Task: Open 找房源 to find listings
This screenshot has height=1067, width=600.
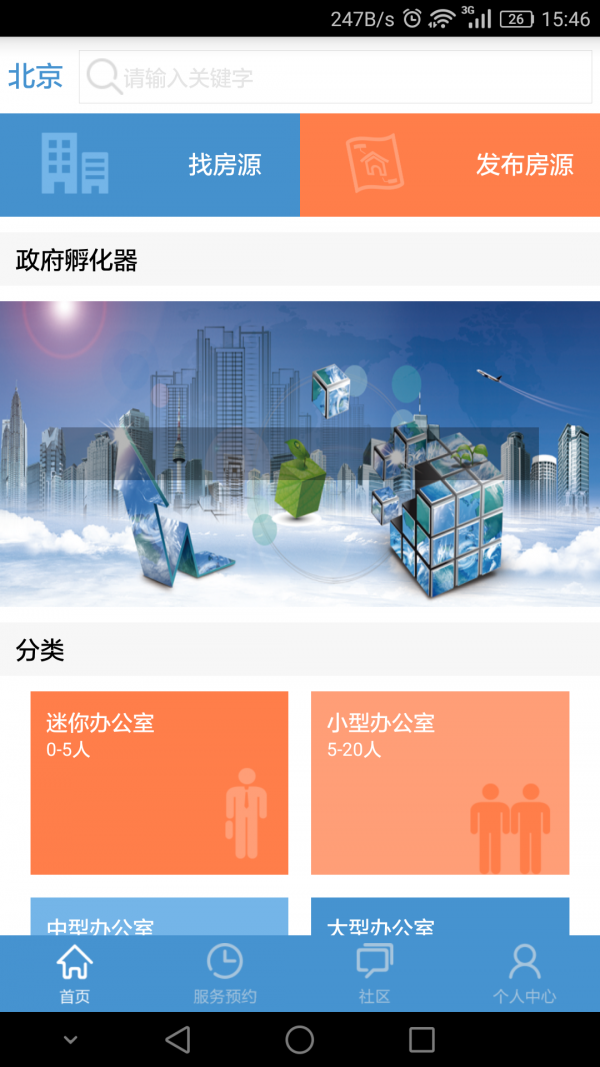Action: [x=150, y=165]
